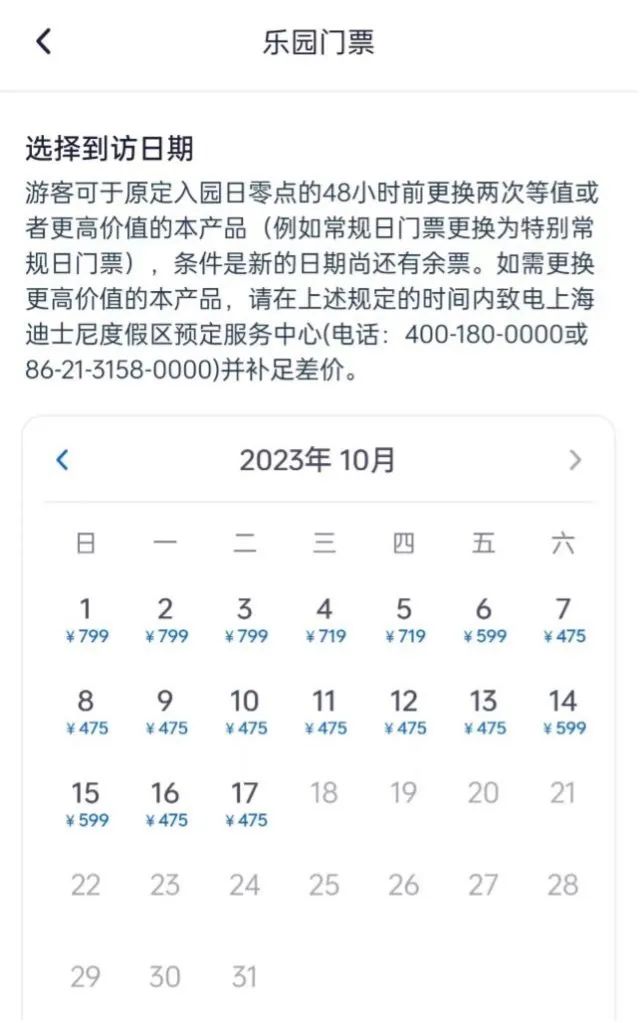Pick October 7 priced ¥475
This screenshot has height=1023, width=641.
coord(563,619)
